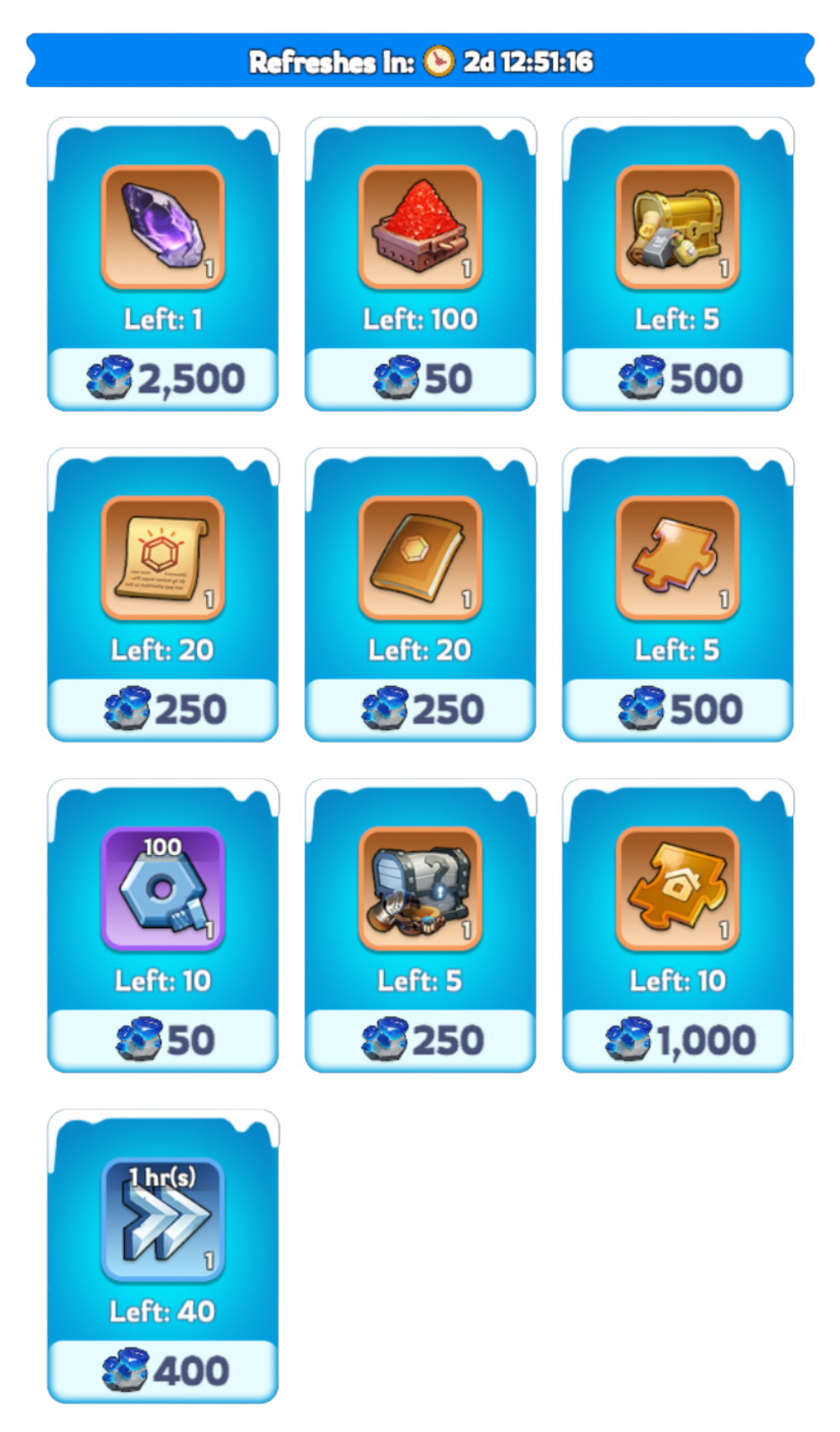Purchase the silver mystery chest
Screen dimensions: 840x1432
420,1040
